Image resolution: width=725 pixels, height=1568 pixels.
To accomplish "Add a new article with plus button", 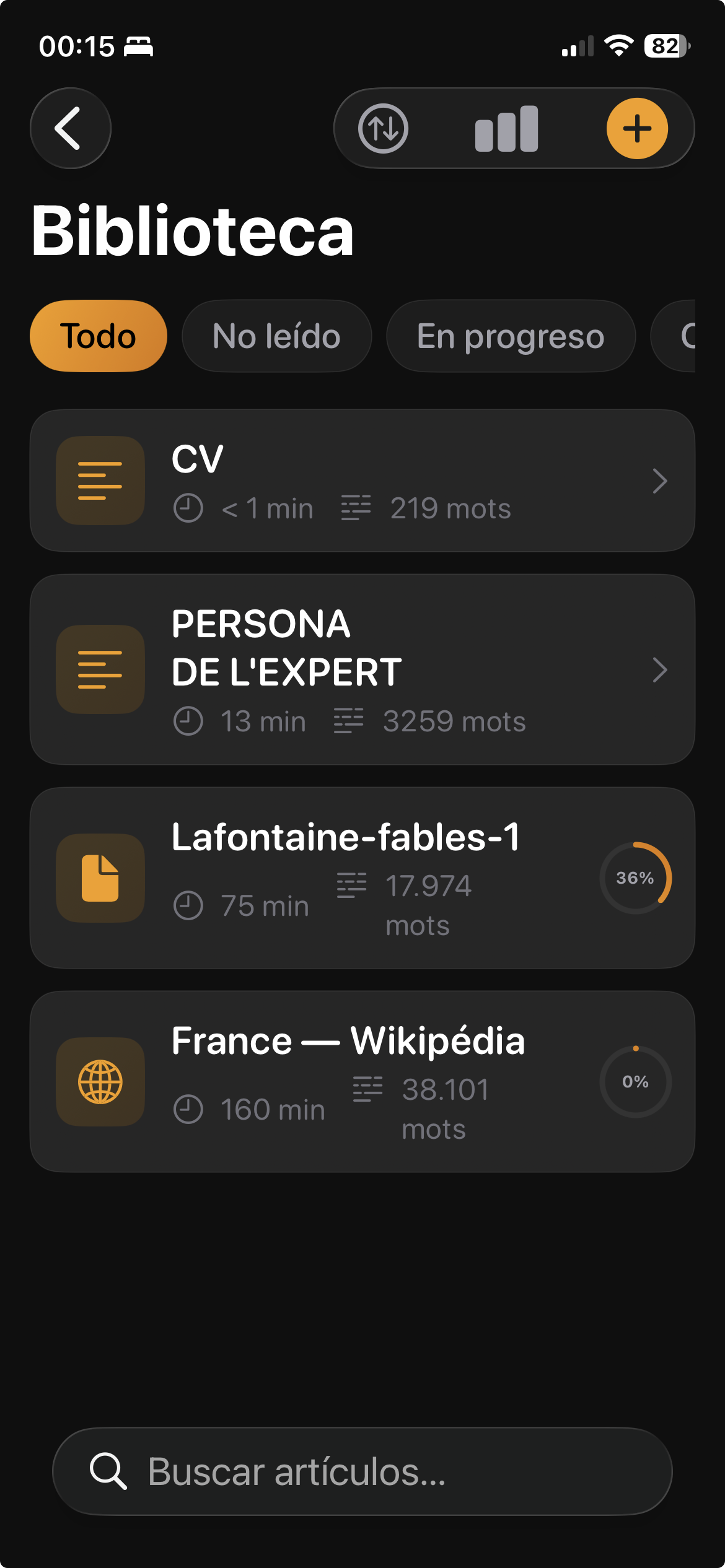I will click(636, 128).
